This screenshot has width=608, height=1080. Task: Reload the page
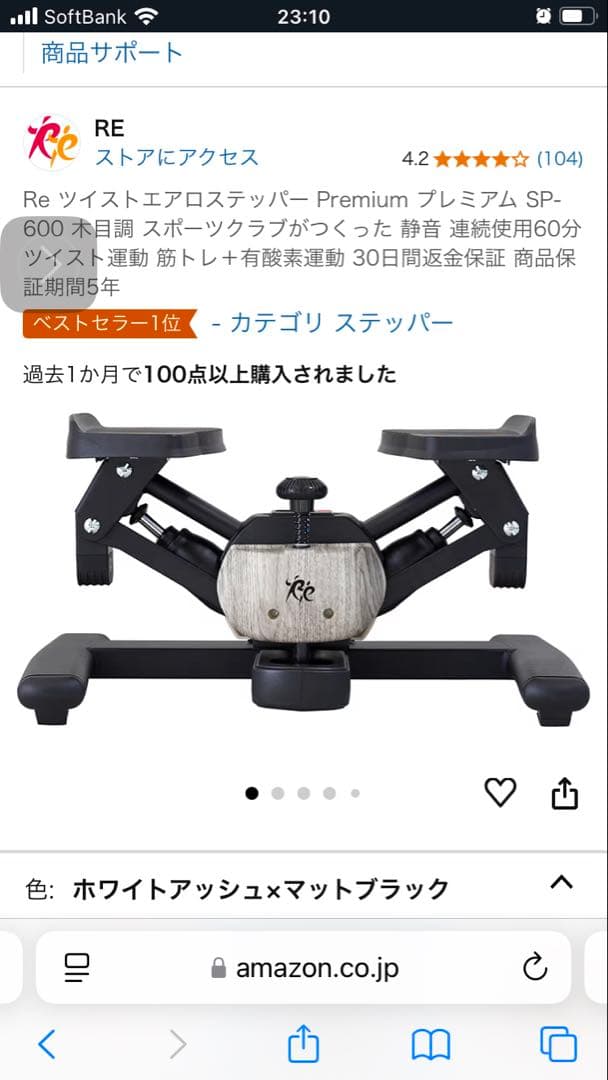[x=535, y=967]
